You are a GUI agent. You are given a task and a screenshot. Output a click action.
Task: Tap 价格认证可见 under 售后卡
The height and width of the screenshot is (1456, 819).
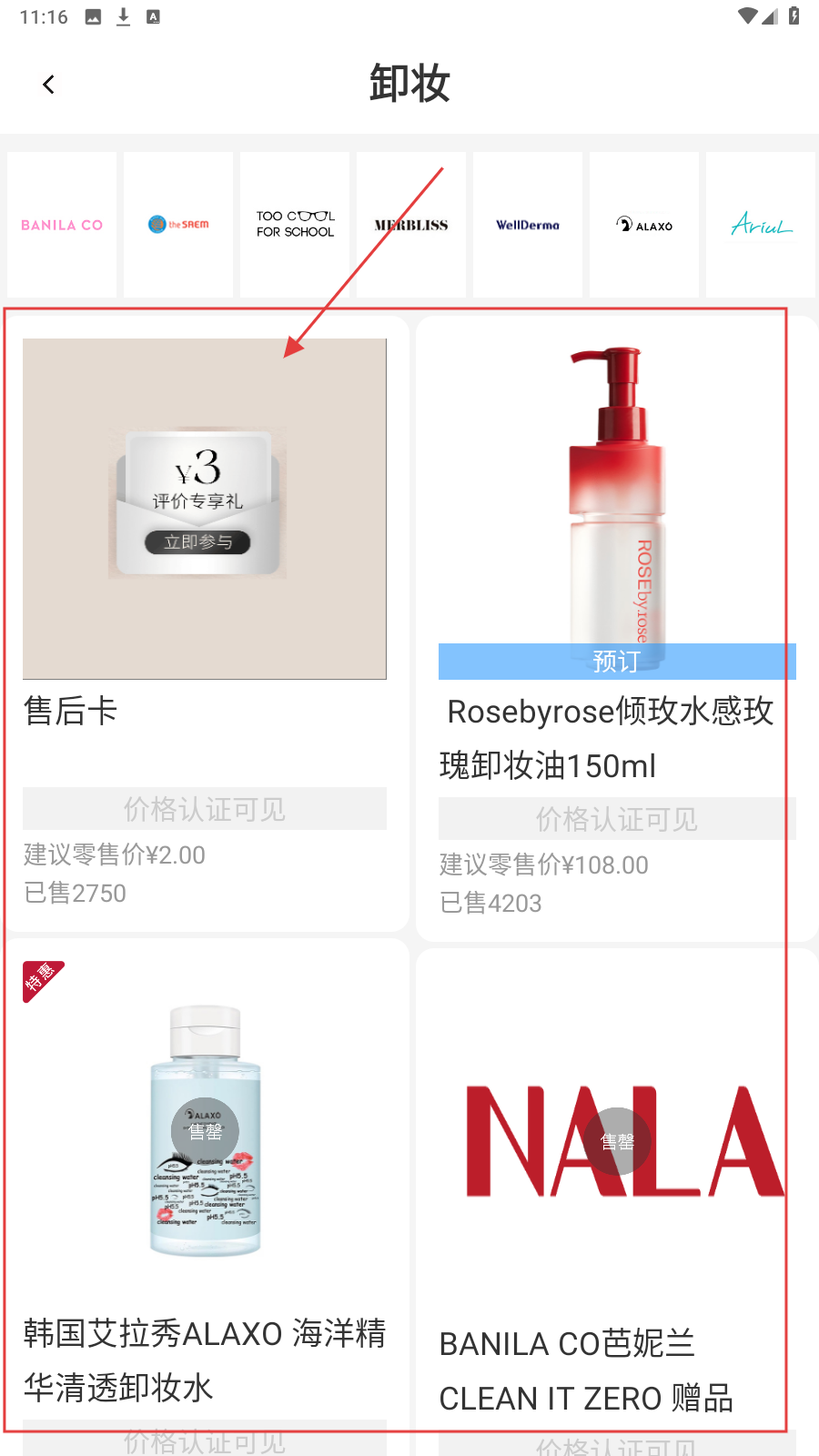coord(205,809)
